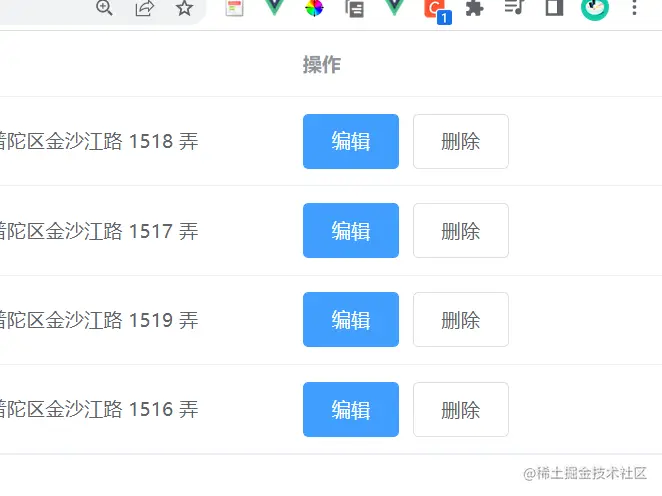Delete the row for 金沙江路 1517 弄

tap(460, 231)
